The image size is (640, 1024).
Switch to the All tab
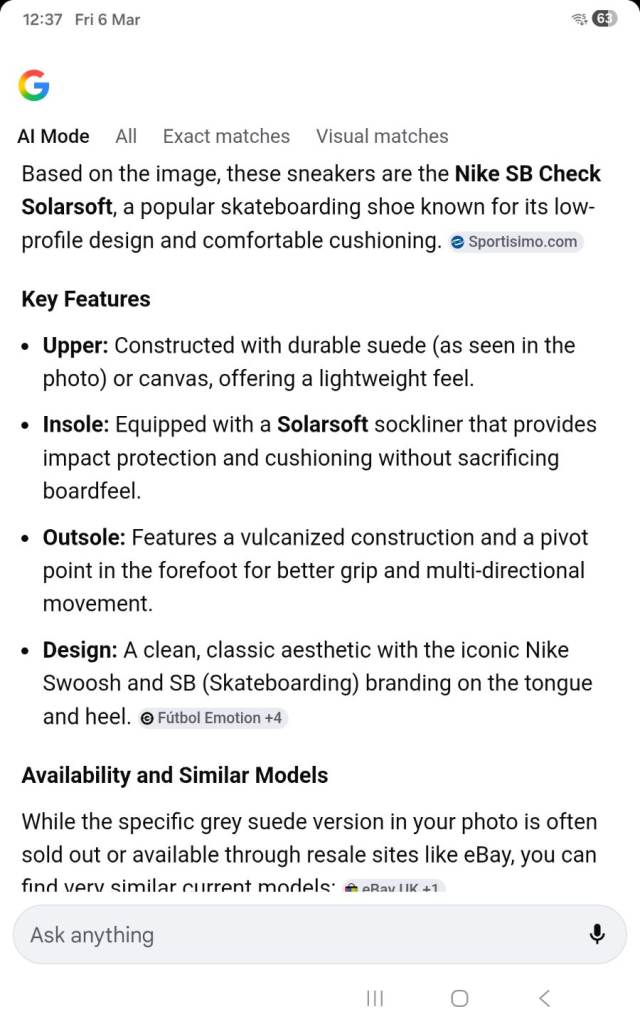[x=126, y=136]
